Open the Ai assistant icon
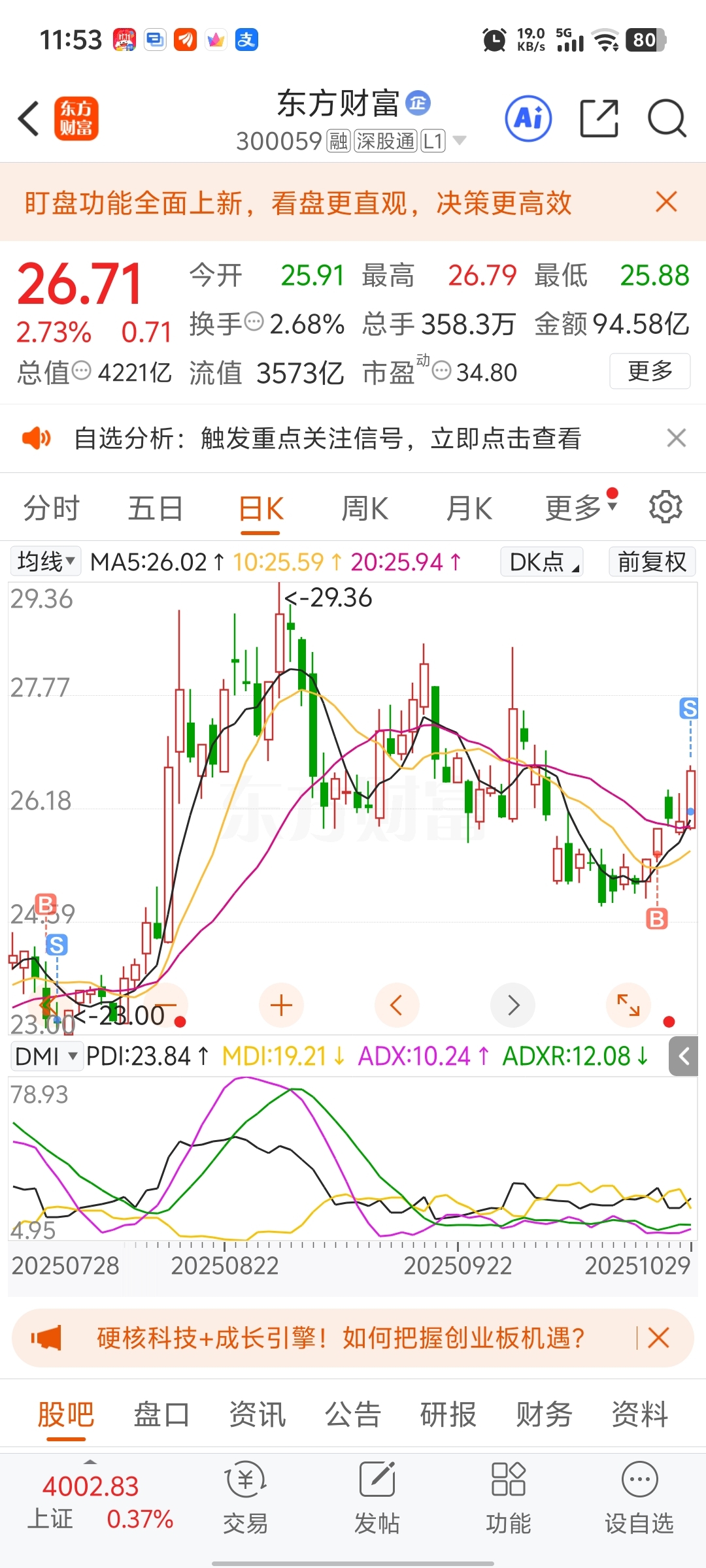The width and height of the screenshot is (706, 1568). pos(528,119)
